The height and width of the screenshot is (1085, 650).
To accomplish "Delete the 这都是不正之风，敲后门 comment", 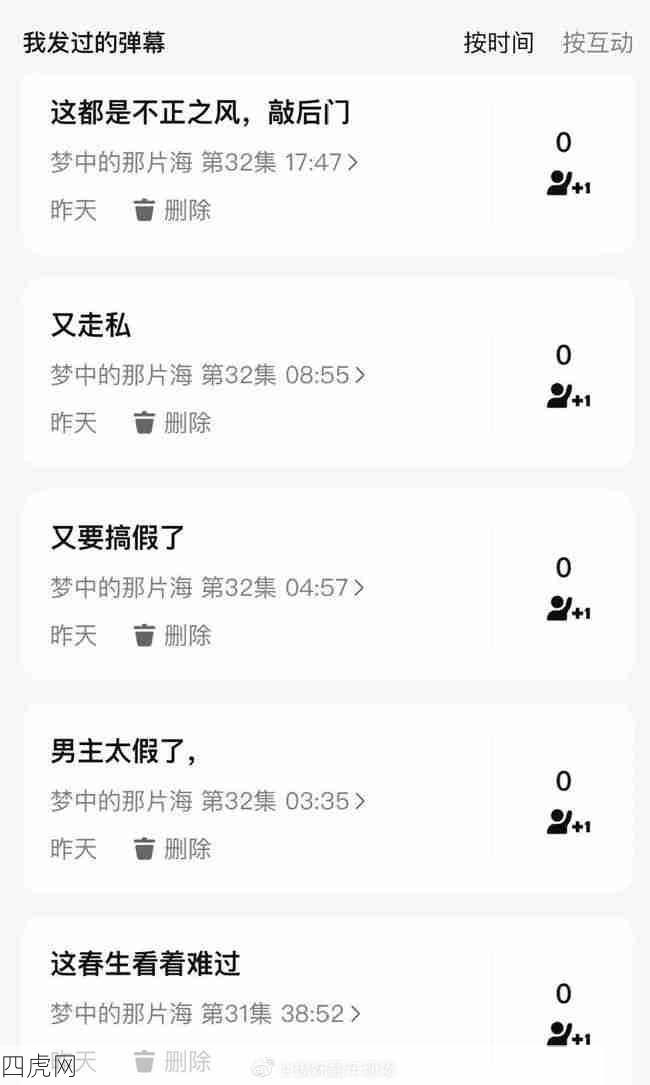I will [x=172, y=210].
